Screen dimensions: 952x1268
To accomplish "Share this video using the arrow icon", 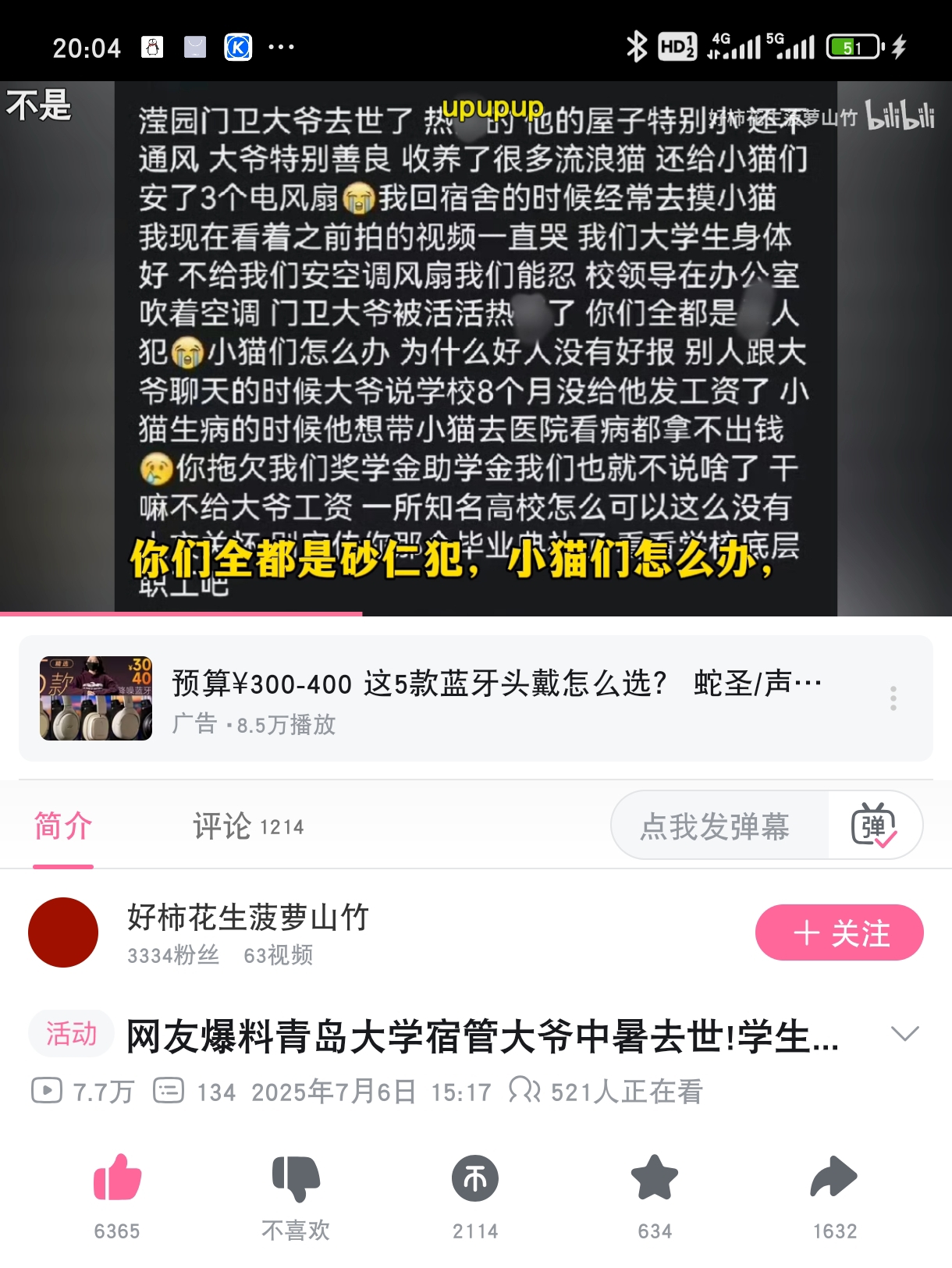I will [833, 1177].
